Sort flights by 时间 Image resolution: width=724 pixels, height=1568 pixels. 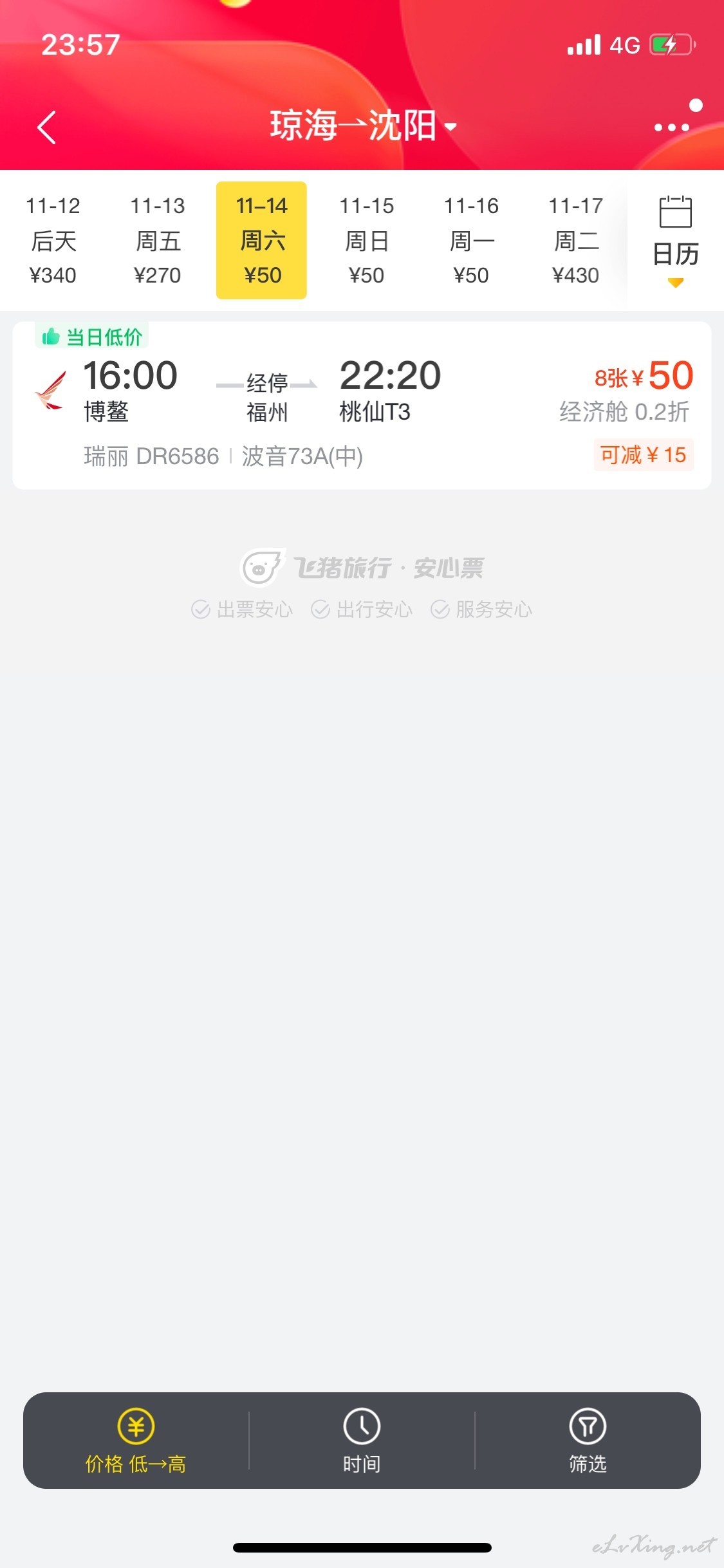pos(362,1441)
